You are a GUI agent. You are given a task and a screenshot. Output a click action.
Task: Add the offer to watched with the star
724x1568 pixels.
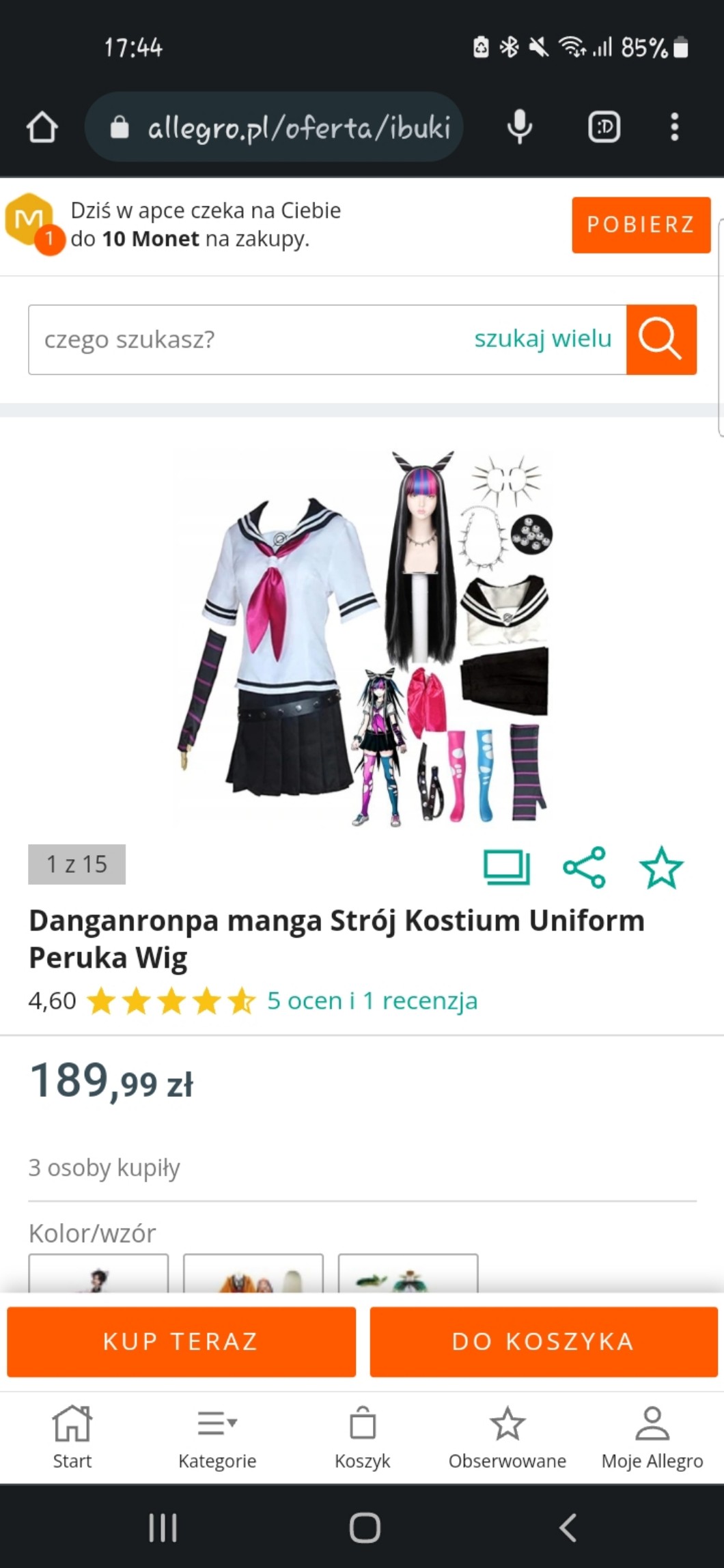tap(661, 867)
